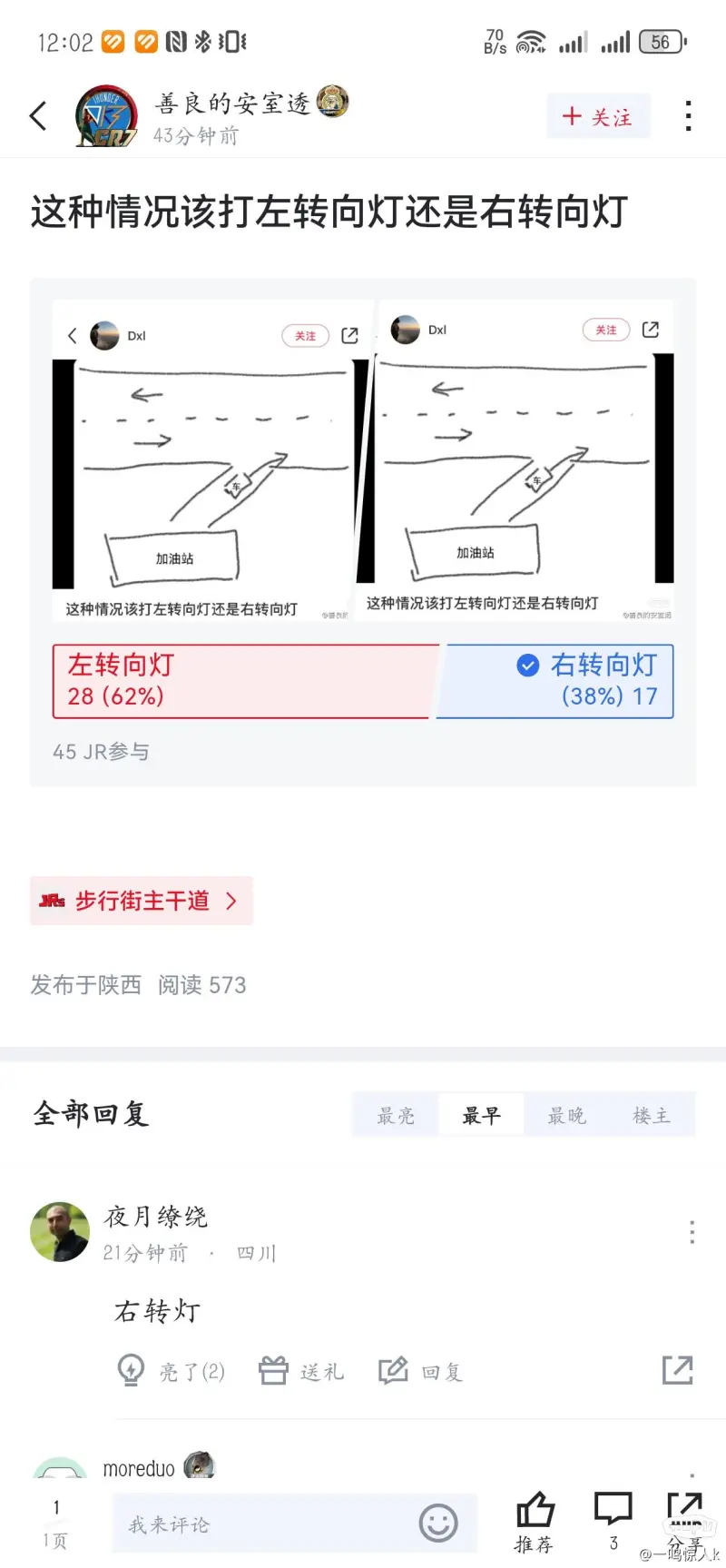
Task: Reply to 夜月缭绕's comment
Action: (421, 1371)
